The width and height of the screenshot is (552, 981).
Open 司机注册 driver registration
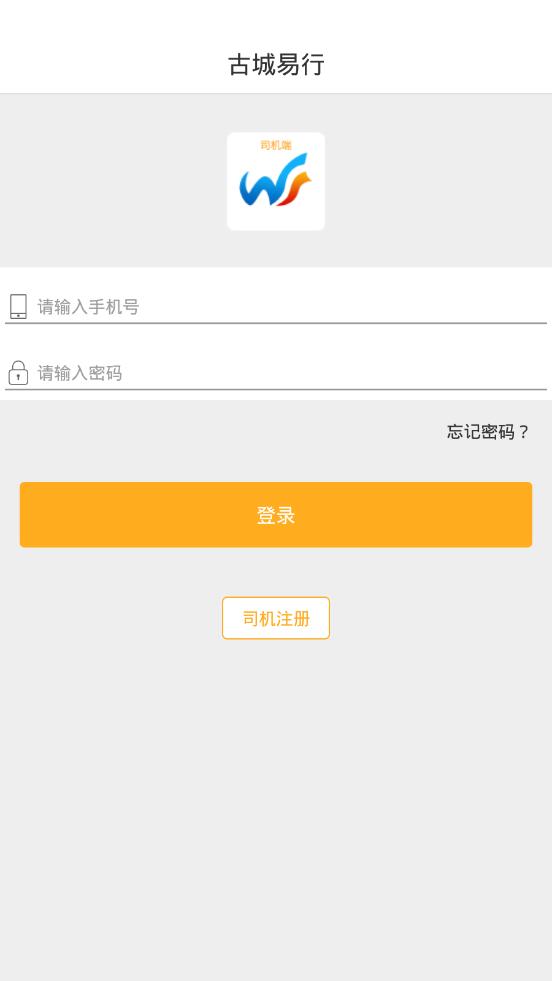(276, 618)
